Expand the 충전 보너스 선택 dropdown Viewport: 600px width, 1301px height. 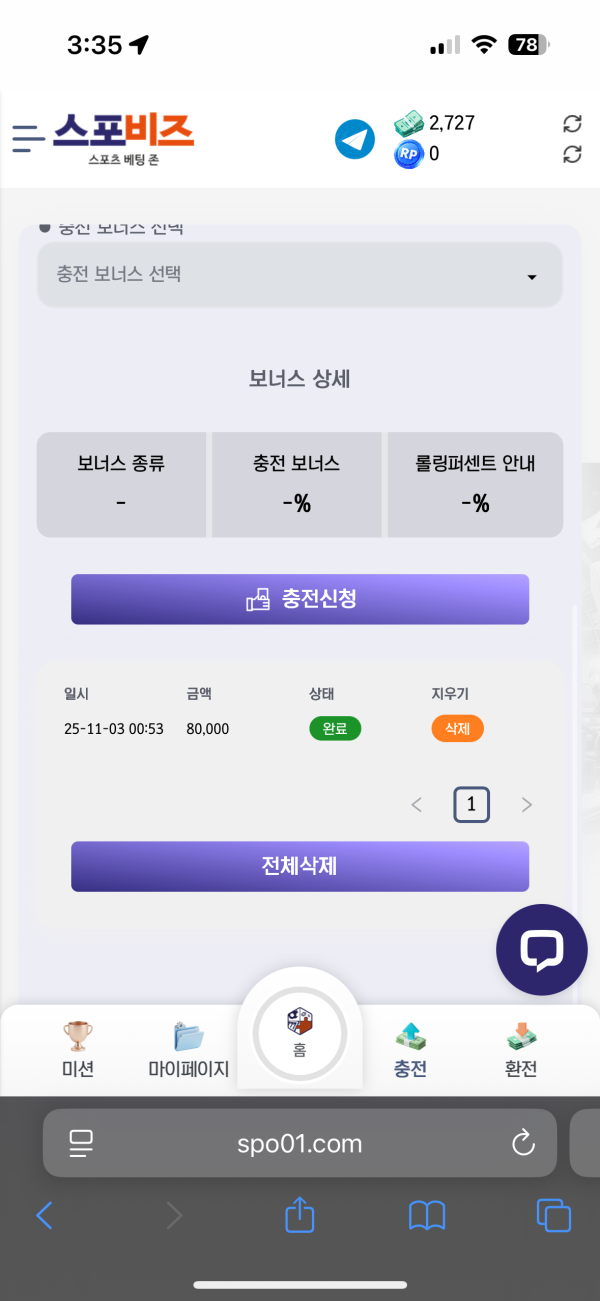(300, 275)
